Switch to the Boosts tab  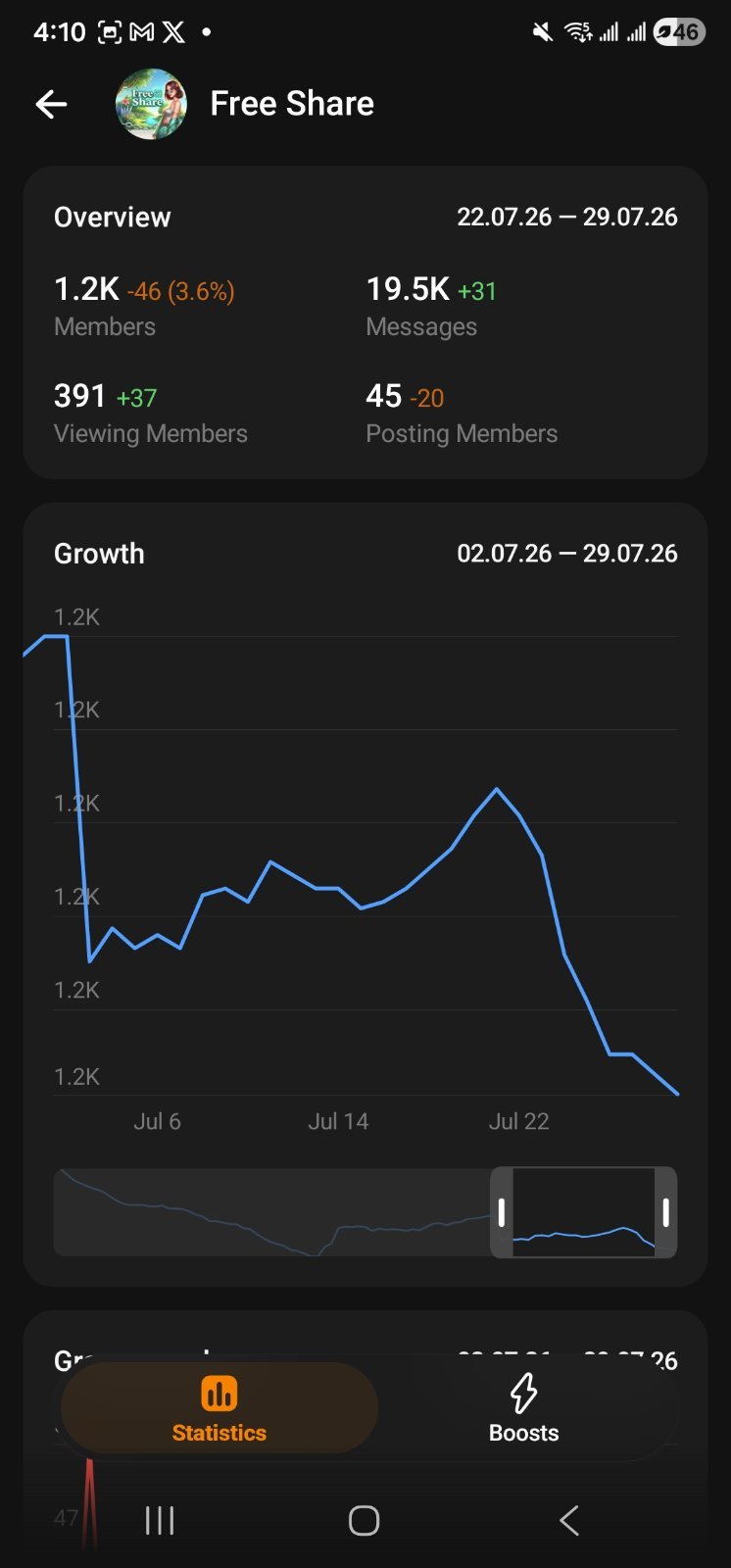pos(523,1408)
